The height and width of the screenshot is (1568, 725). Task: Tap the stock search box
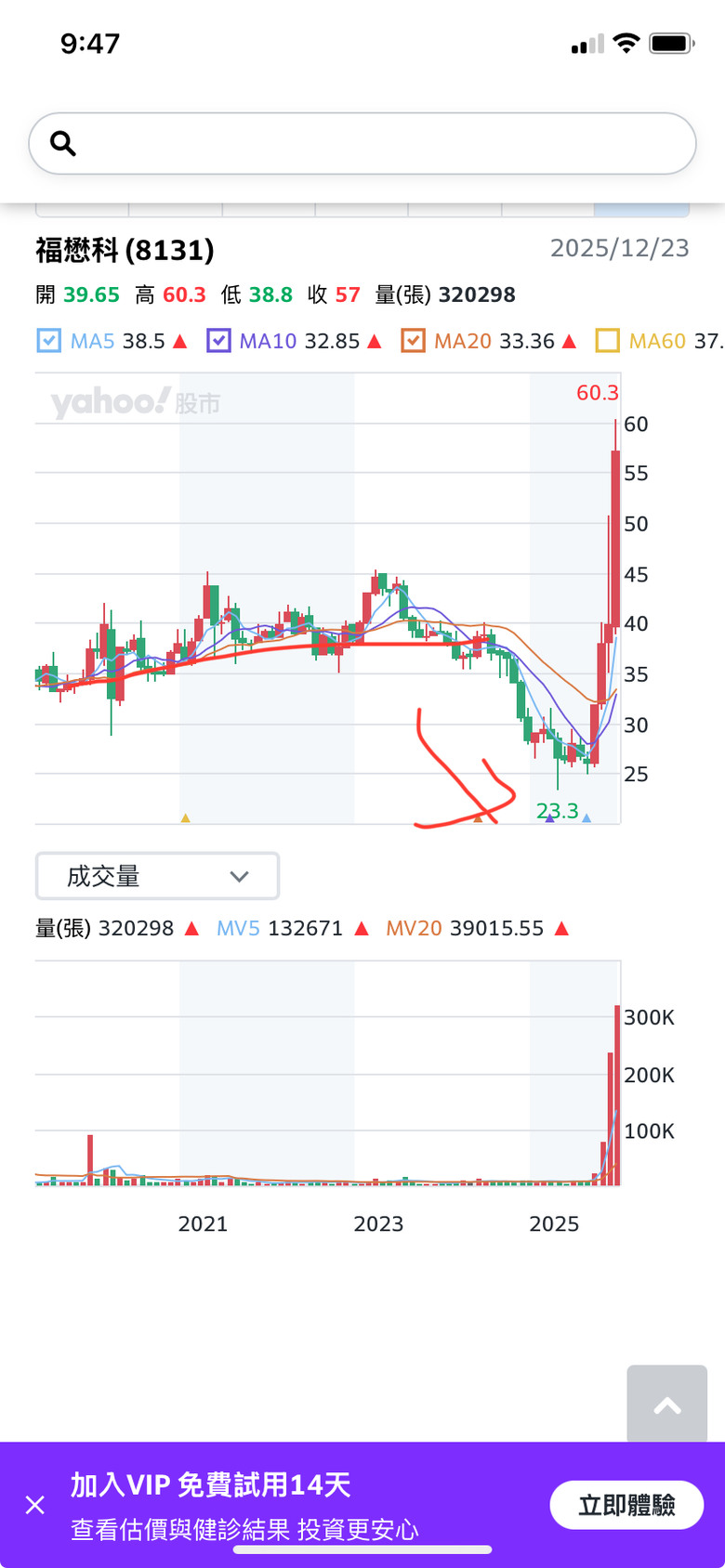[x=362, y=144]
